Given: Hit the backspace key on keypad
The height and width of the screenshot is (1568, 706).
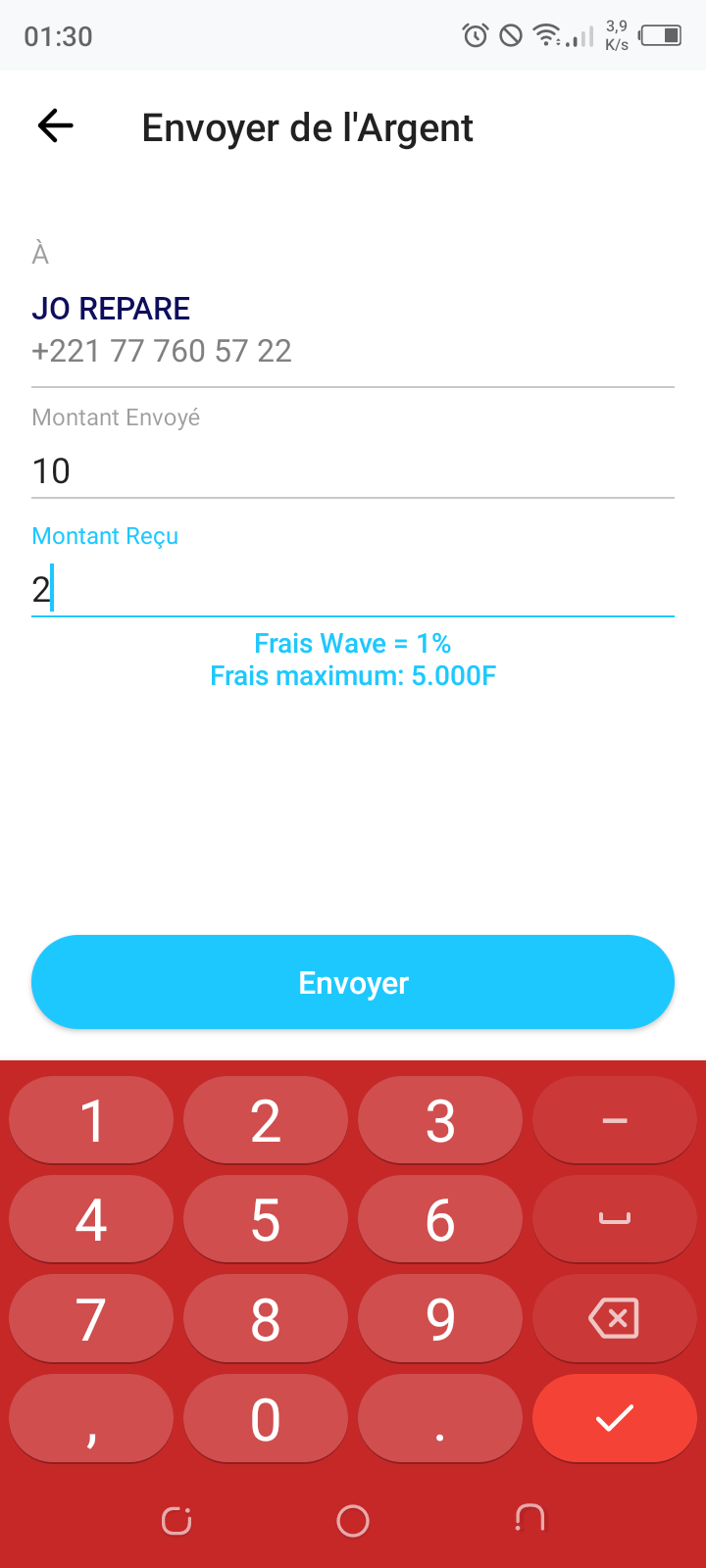Looking at the screenshot, I should pos(615,1318).
